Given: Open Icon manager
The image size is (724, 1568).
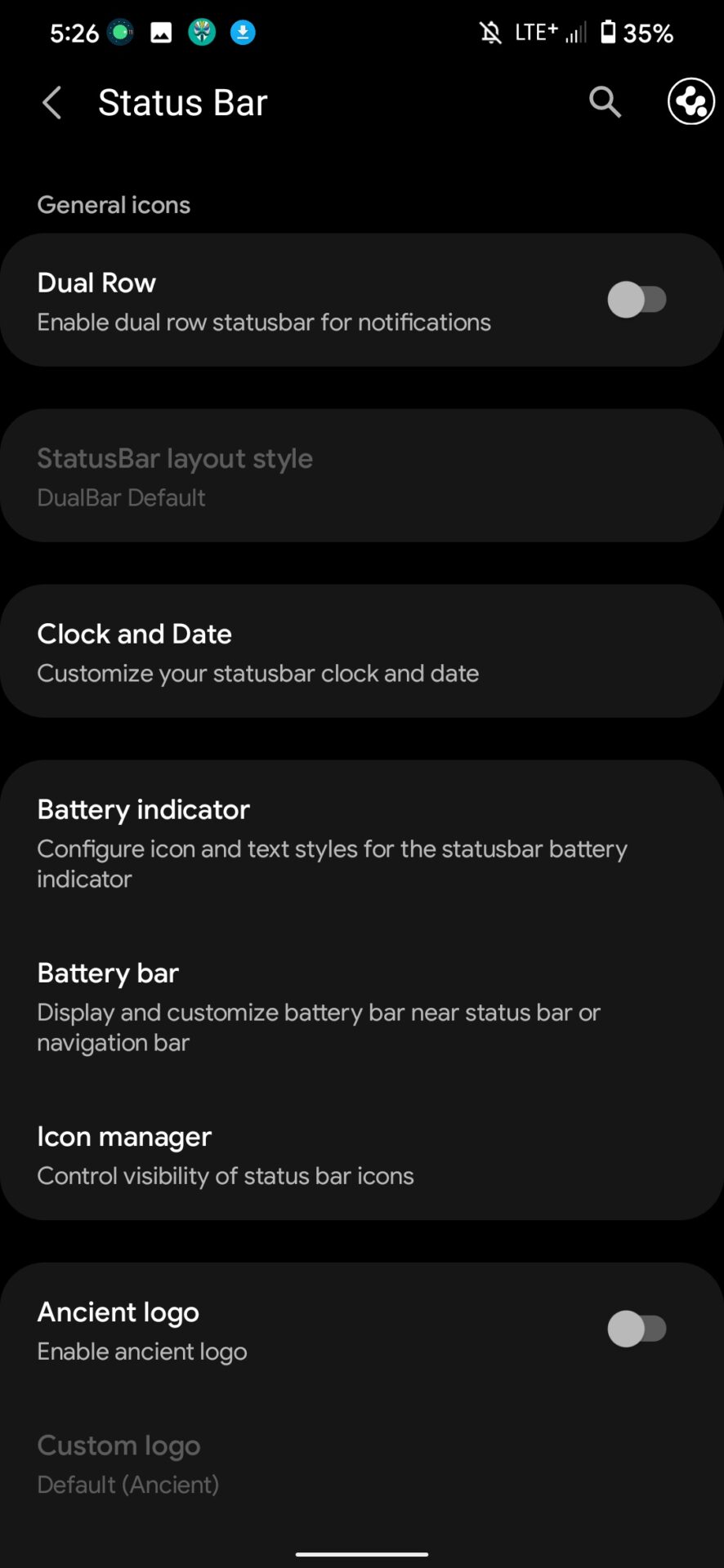Looking at the screenshot, I should [362, 1155].
